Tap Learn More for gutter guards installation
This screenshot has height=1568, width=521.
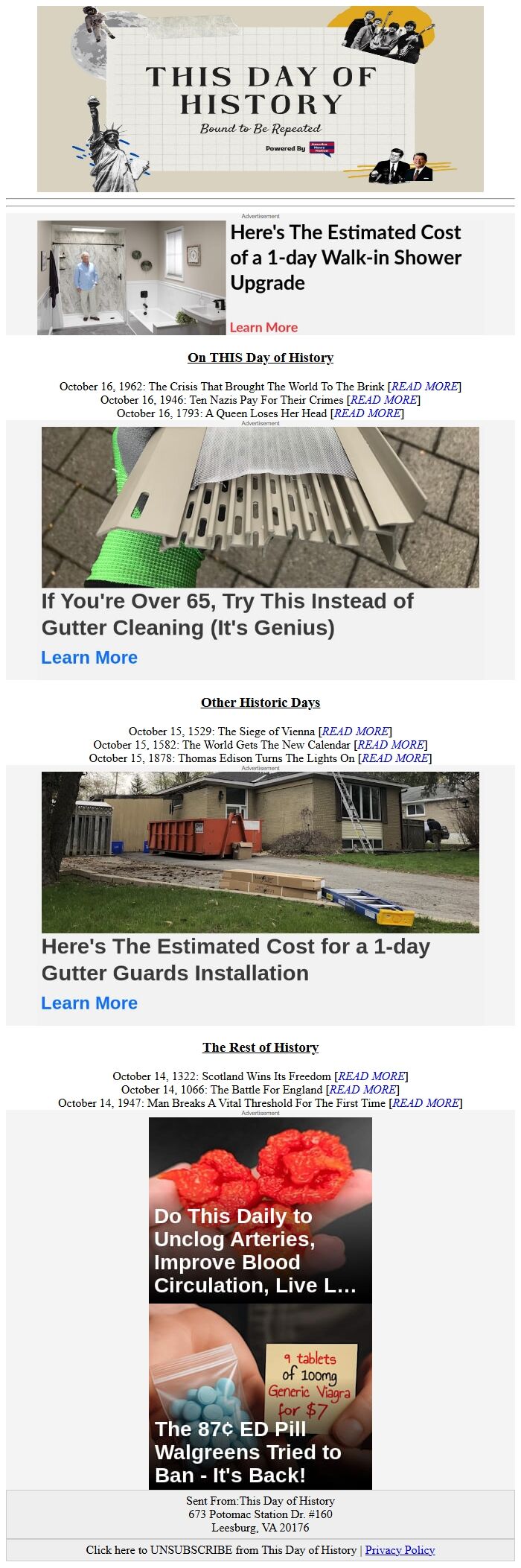(x=89, y=1003)
